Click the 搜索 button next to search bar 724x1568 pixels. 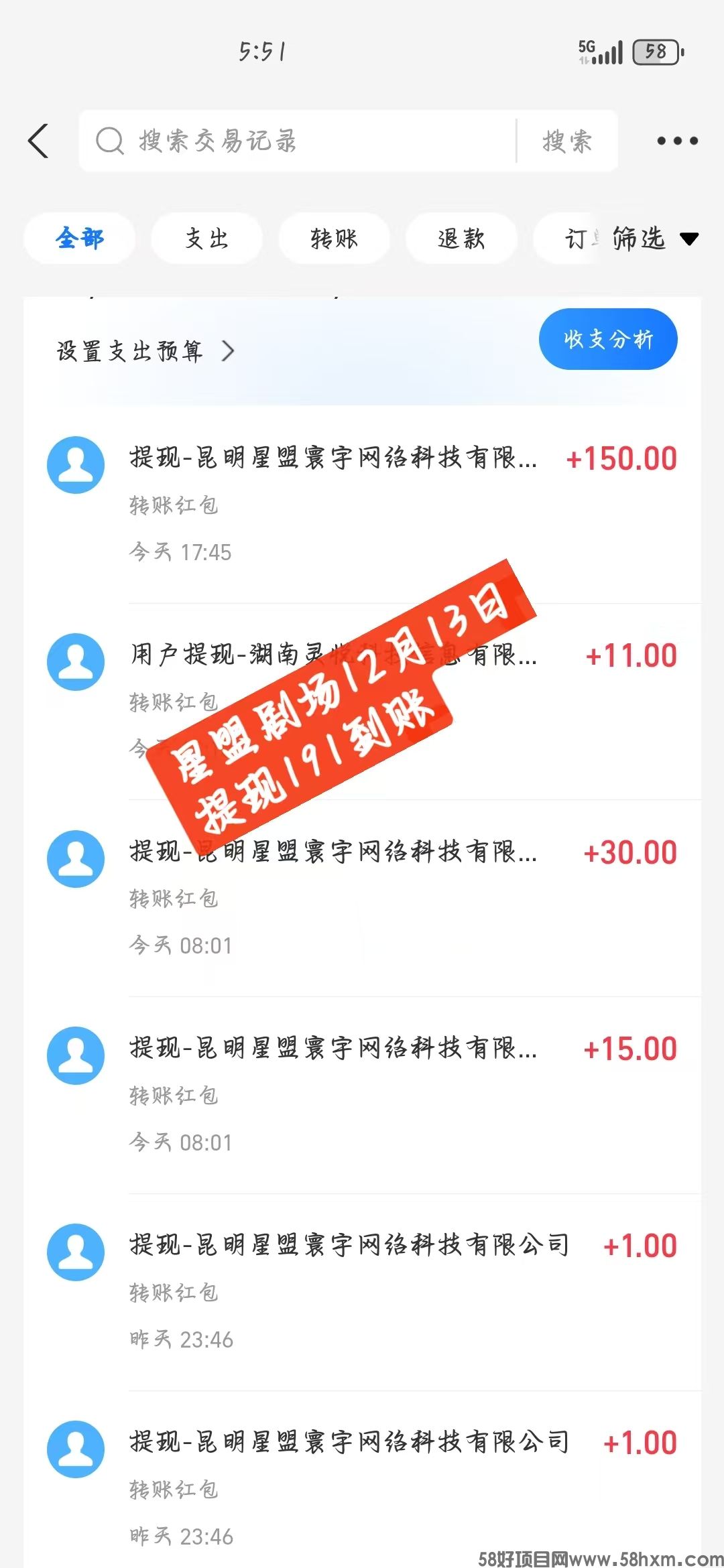[566, 141]
